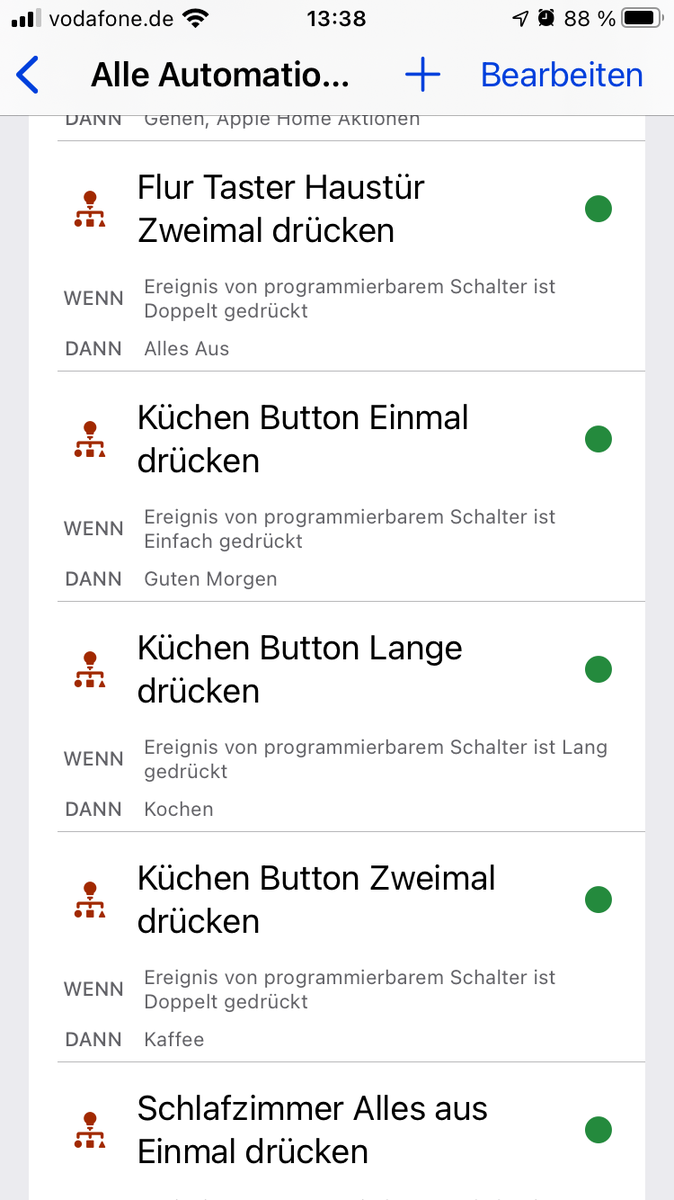Open the Küchen Button Zweimal drücken automation
This screenshot has height=1200, width=674.
(x=316, y=899)
